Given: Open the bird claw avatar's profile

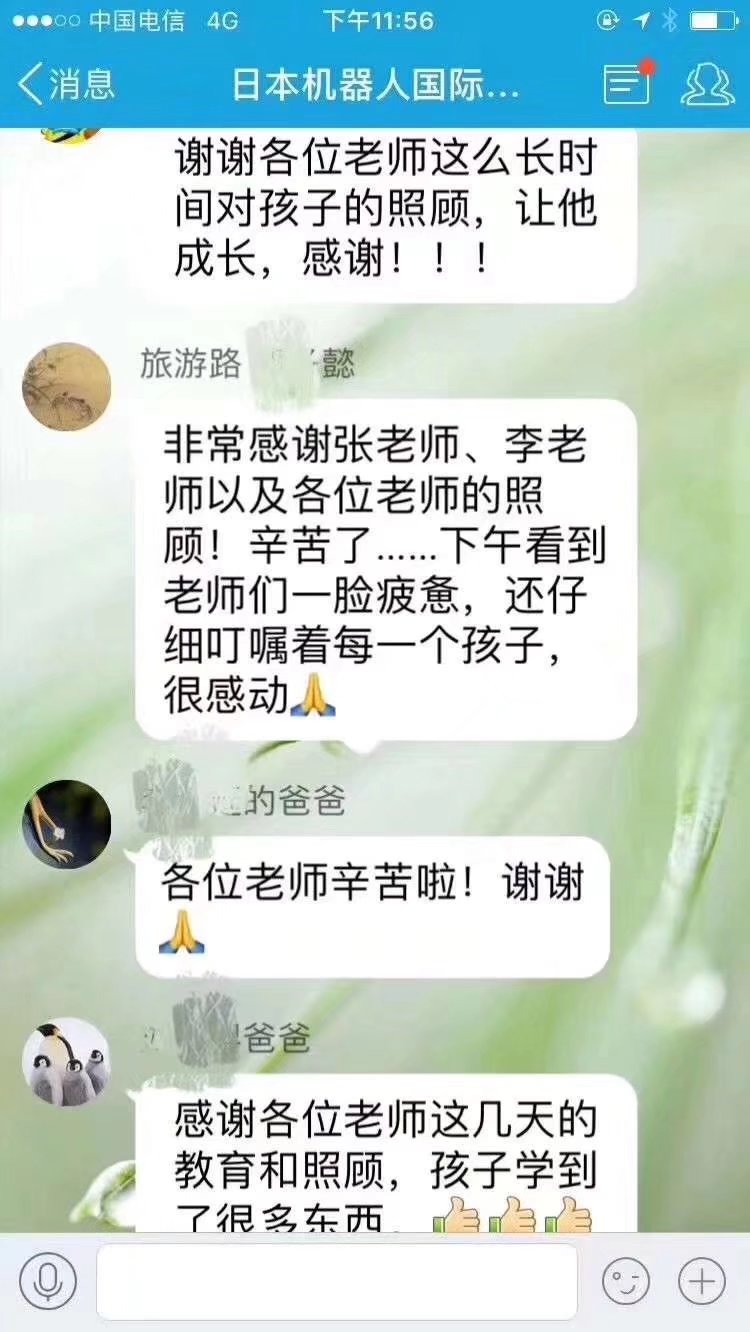Looking at the screenshot, I should pyautogui.click(x=66, y=824).
